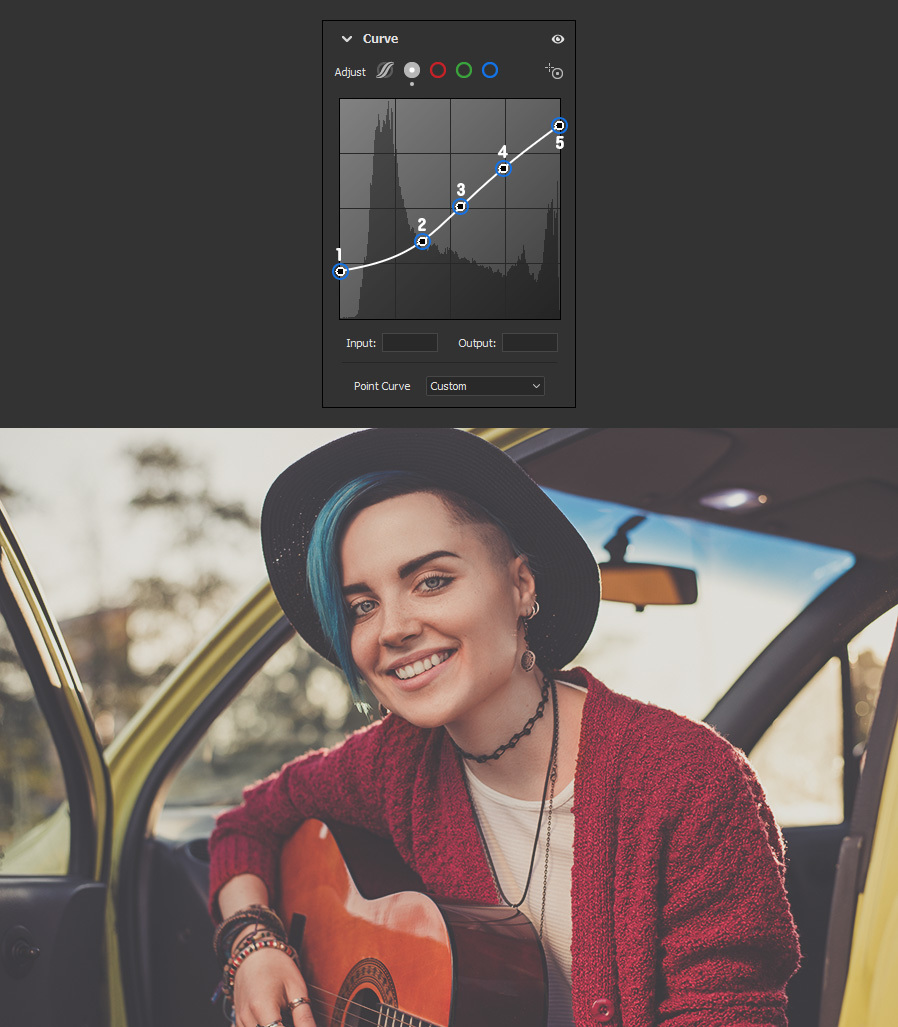Select the green channel curve
This screenshot has width=898, height=1027.
[x=463, y=70]
